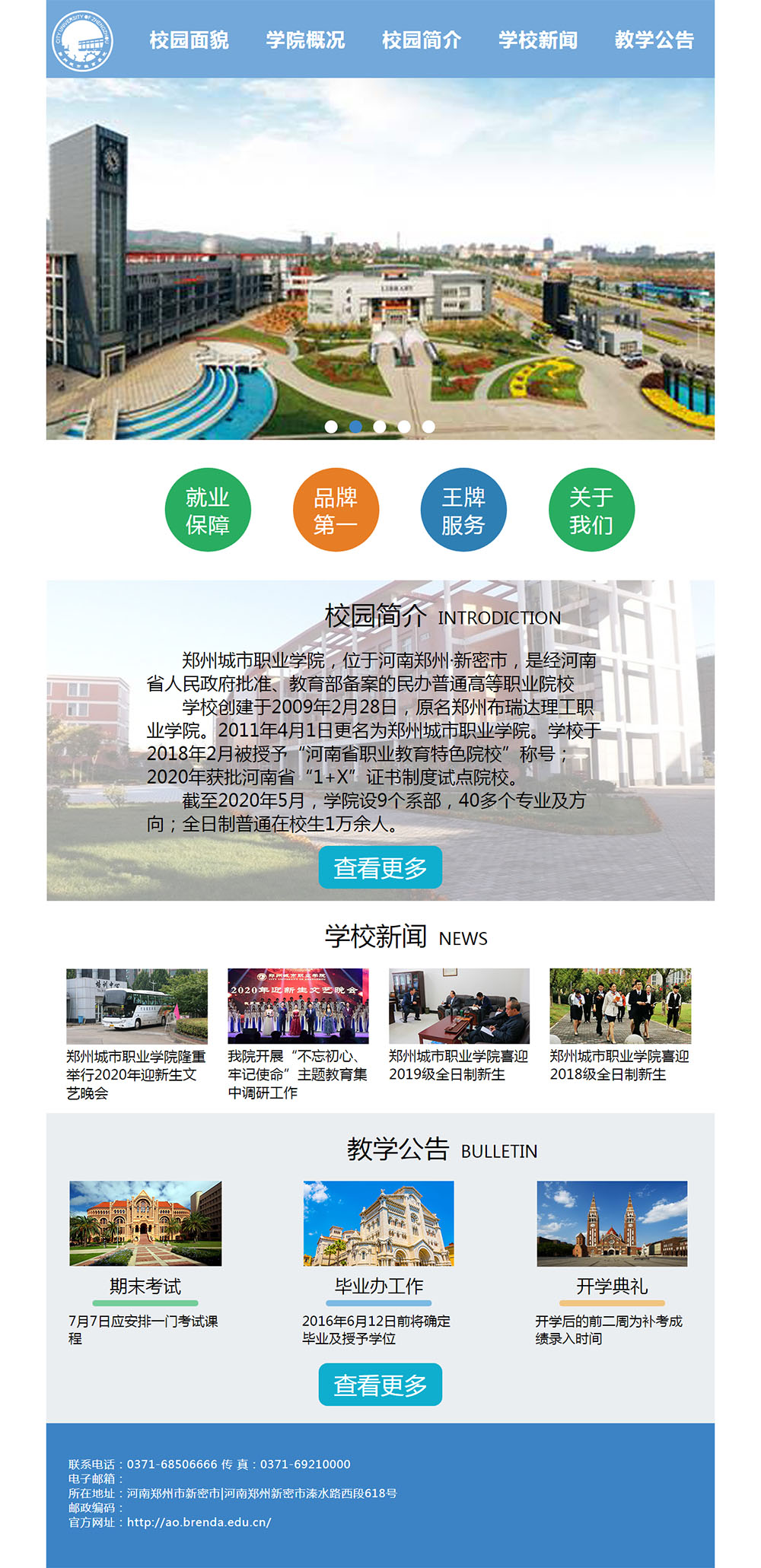Go to 学院概况 in the top menu
Viewport: 761px width, 1568px height.
click(305, 40)
